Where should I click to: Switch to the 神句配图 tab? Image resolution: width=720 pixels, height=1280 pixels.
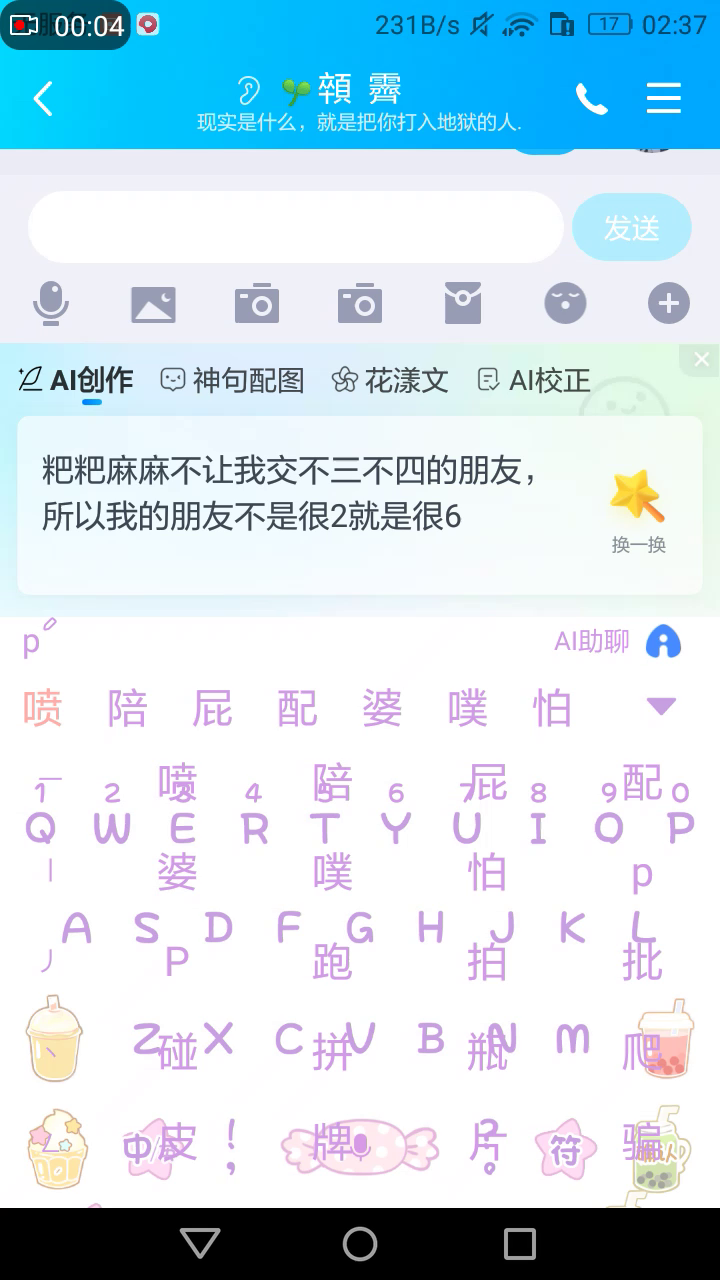point(232,380)
